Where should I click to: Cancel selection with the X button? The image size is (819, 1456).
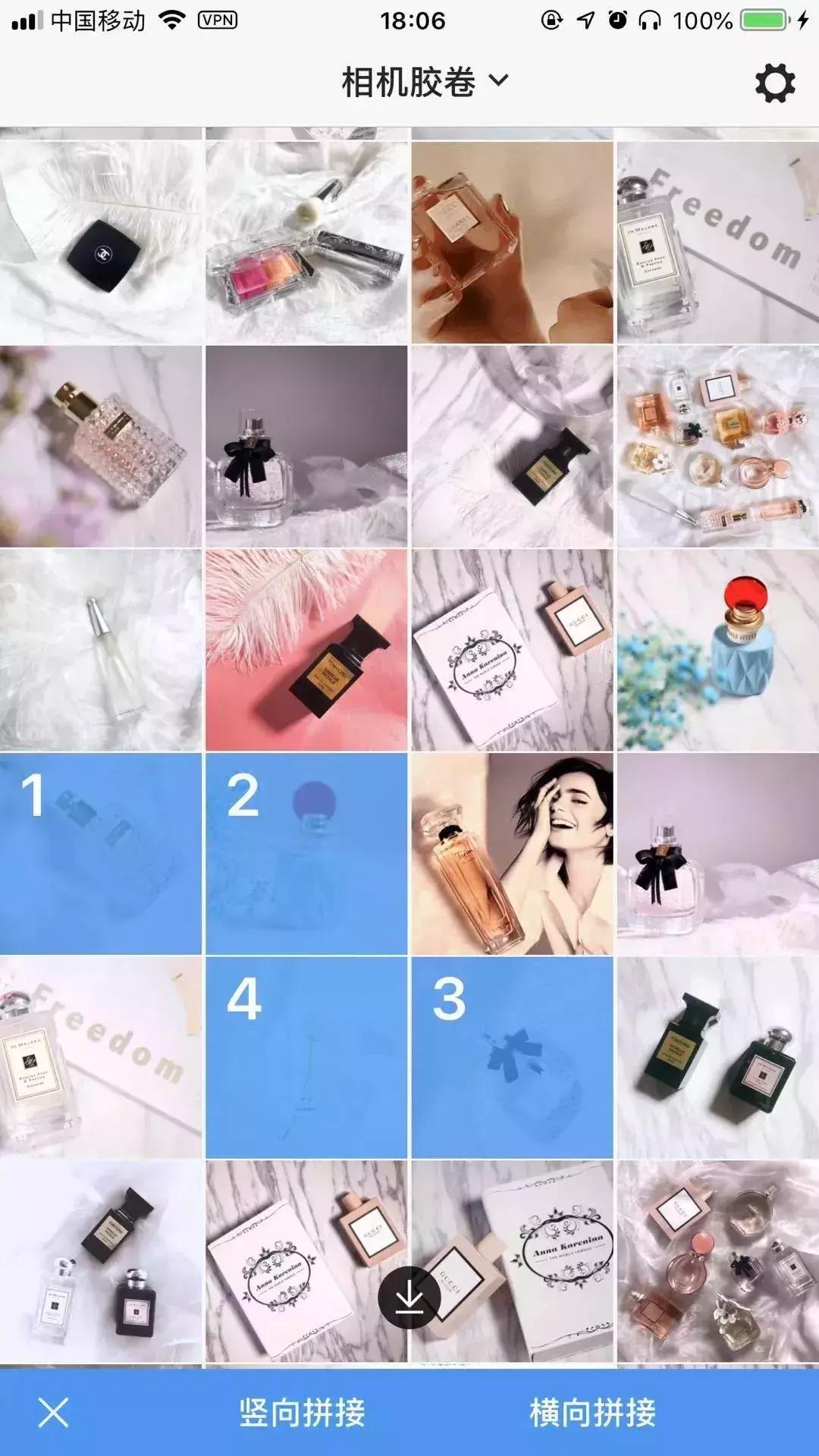[53, 1412]
